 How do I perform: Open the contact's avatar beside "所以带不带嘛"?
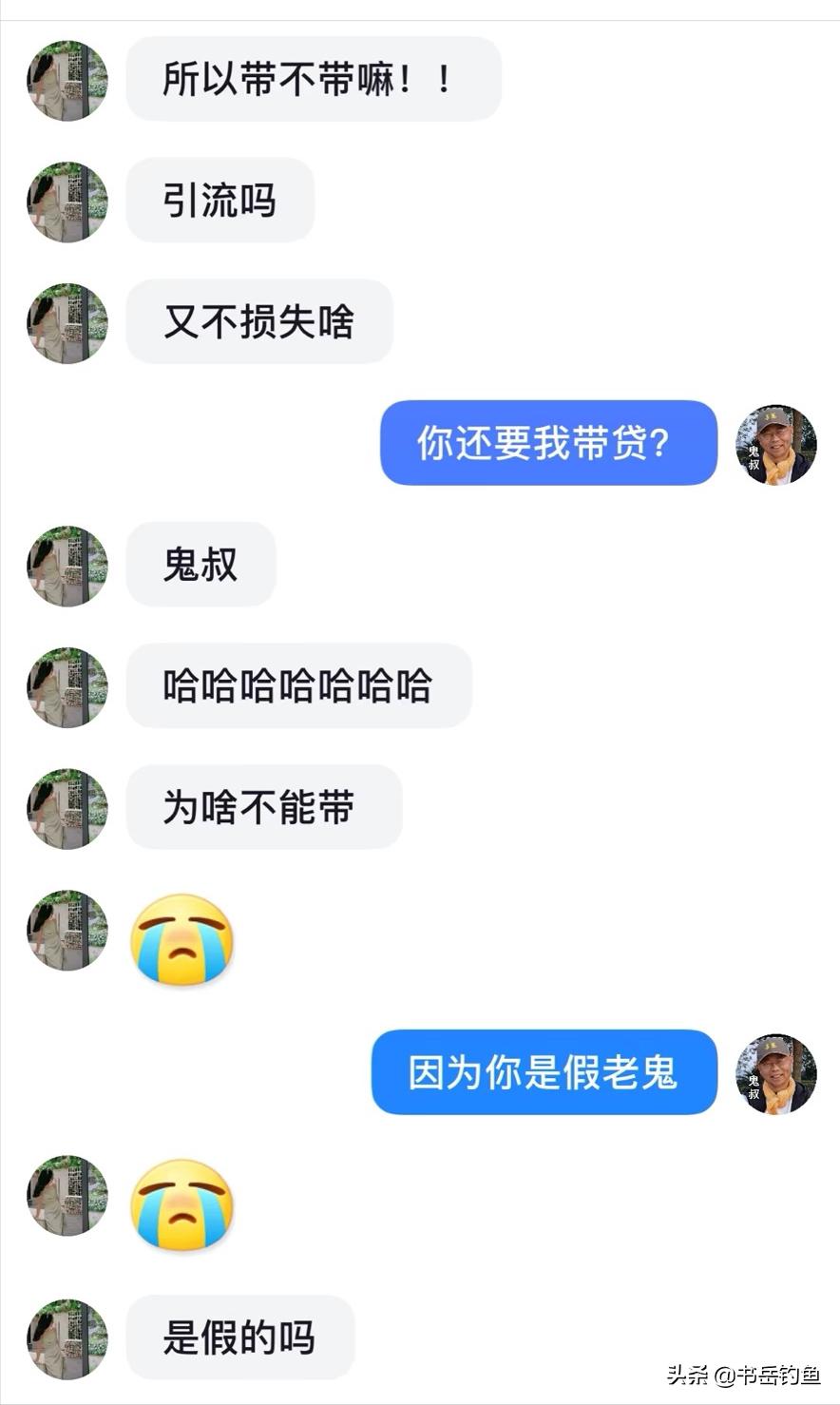(x=67, y=81)
